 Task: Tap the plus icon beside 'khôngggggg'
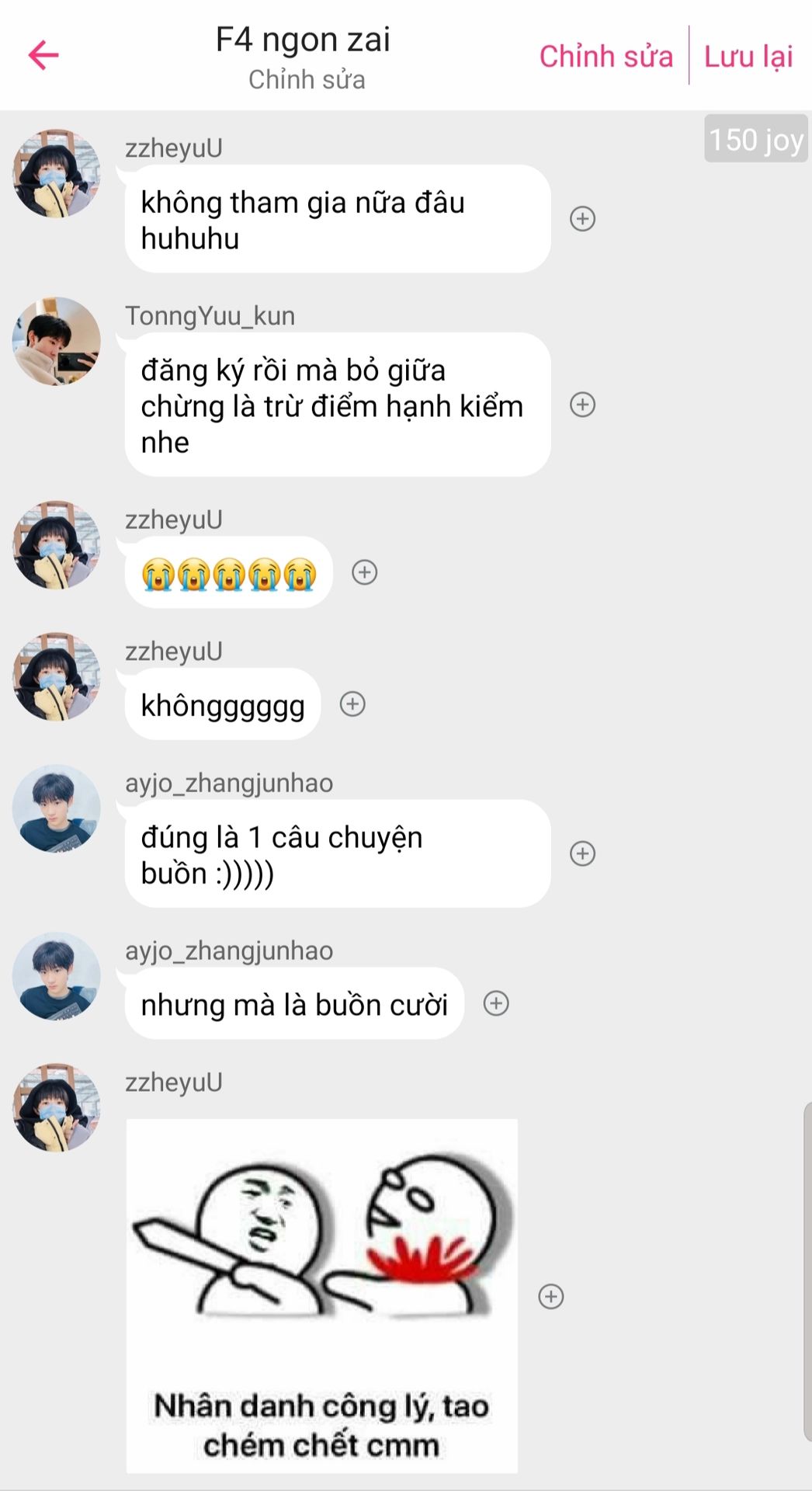tap(352, 704)
